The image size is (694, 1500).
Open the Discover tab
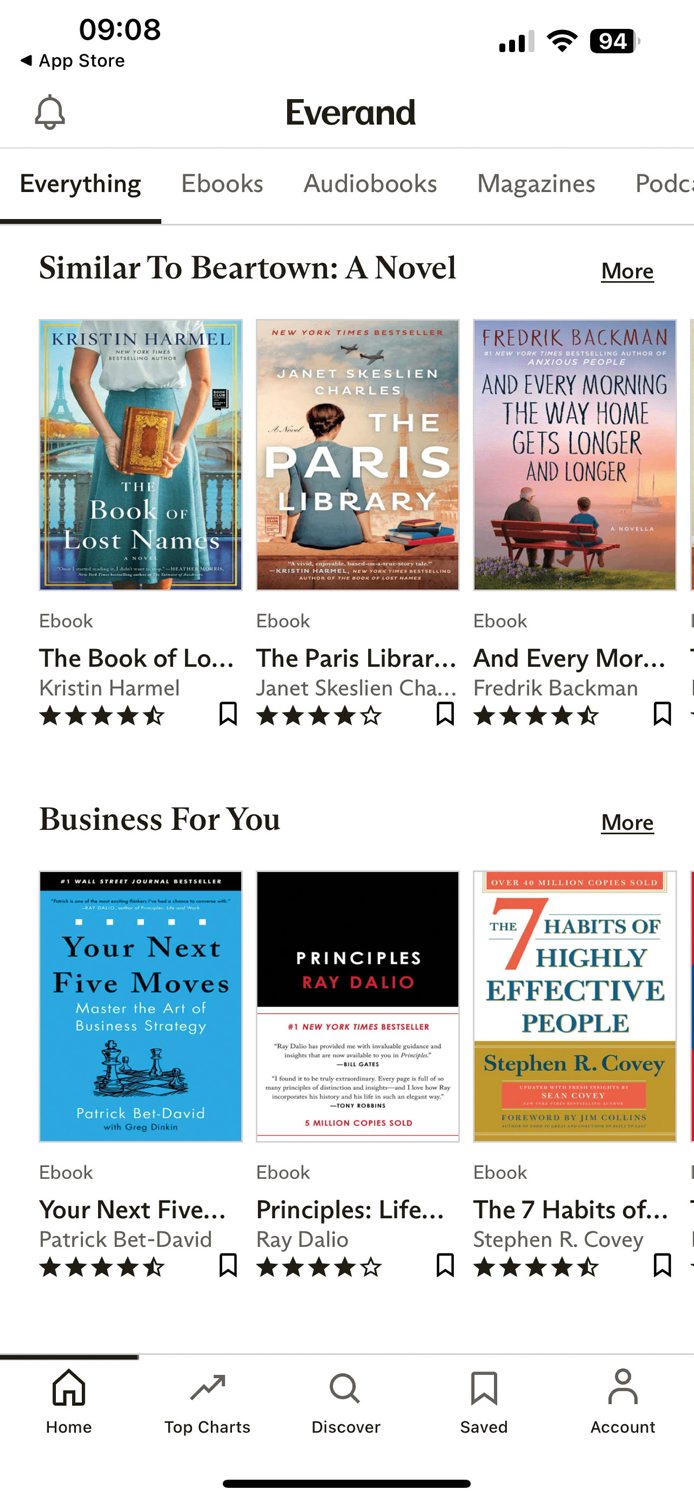[345, 1403]
